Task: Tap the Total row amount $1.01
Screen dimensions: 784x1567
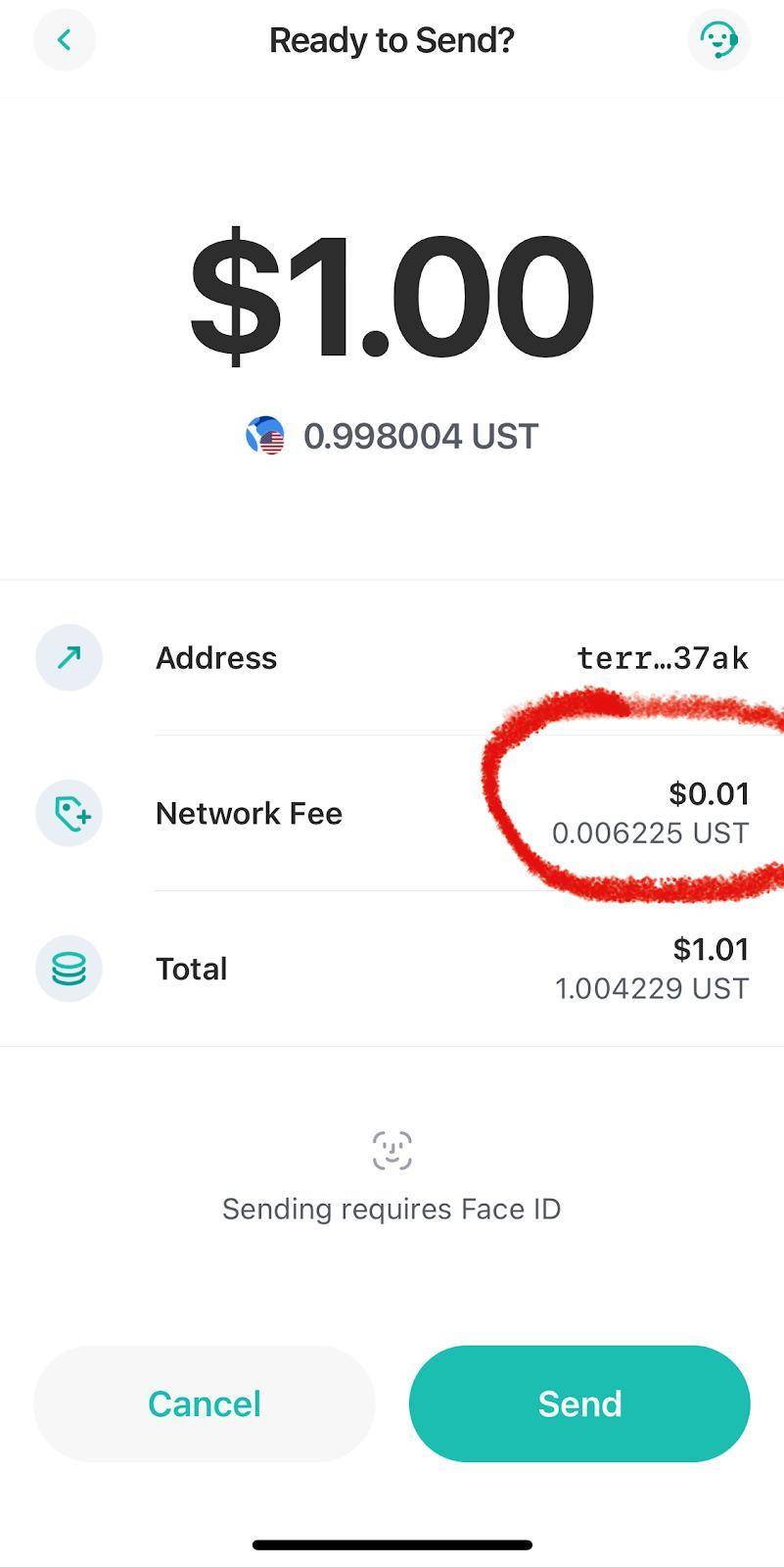Action: pos(710,948)
